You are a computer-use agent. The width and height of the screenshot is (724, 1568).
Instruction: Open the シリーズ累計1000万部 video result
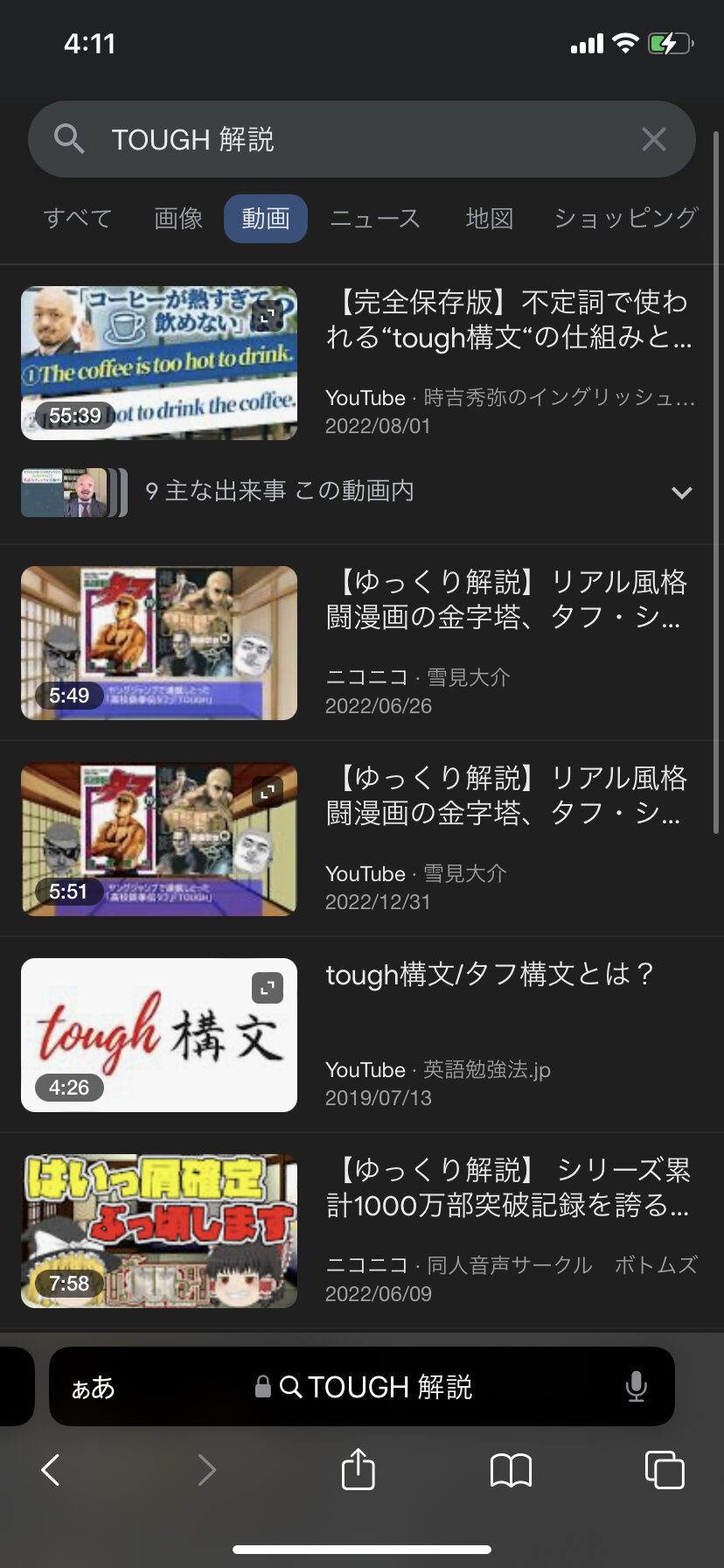[507, 1188]
